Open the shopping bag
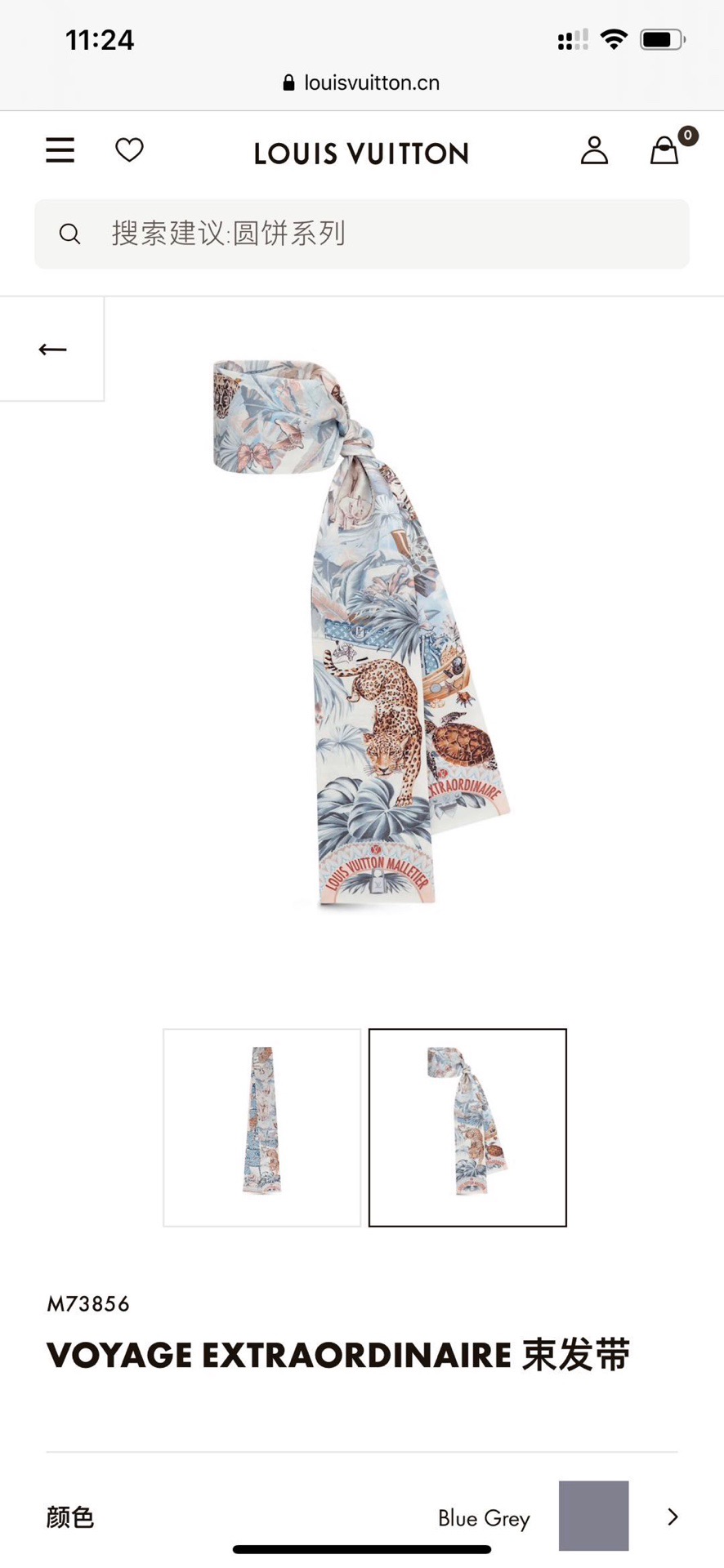 coord(665,149)
